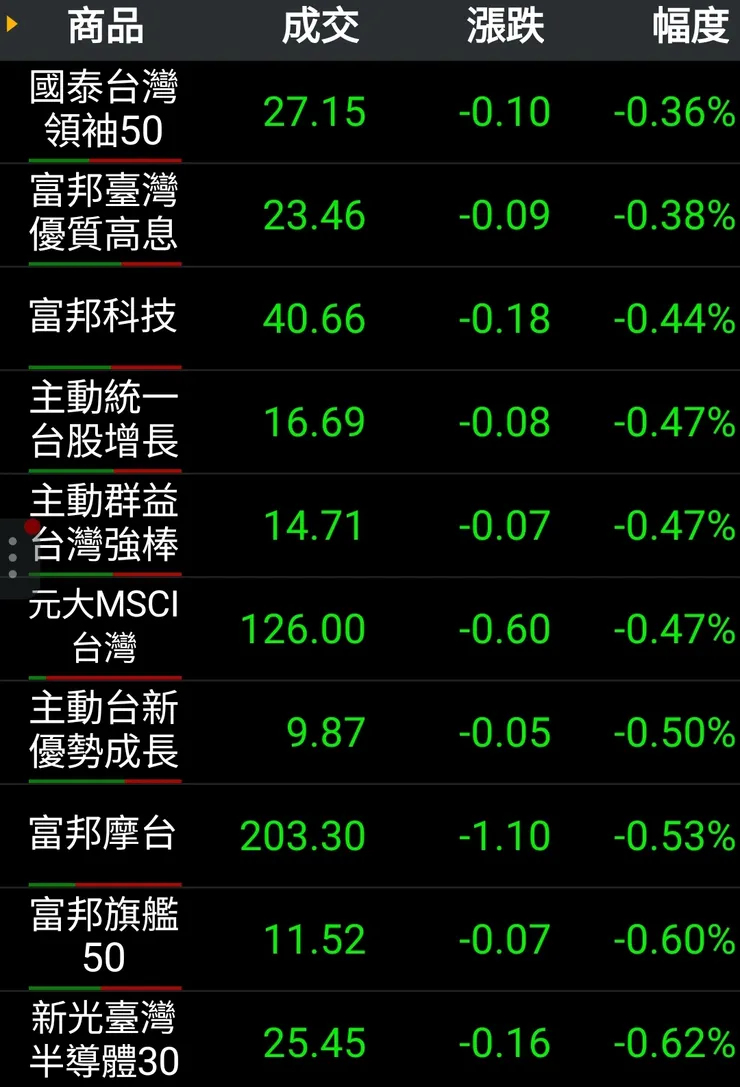Tap the price 27.15 of 國泰台灣領袖50
Image resolution: width=740 pixels, height=1087 pixels.
313,110
